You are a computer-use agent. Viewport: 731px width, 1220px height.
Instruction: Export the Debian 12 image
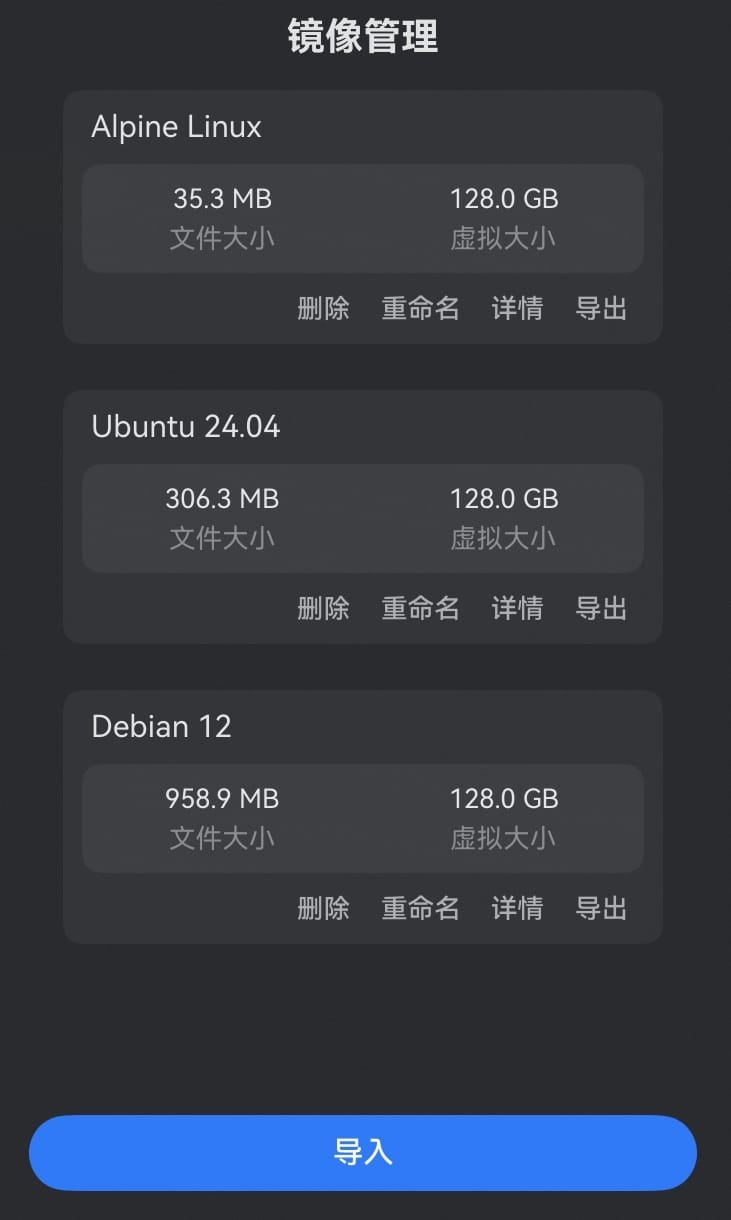(600, 908)
